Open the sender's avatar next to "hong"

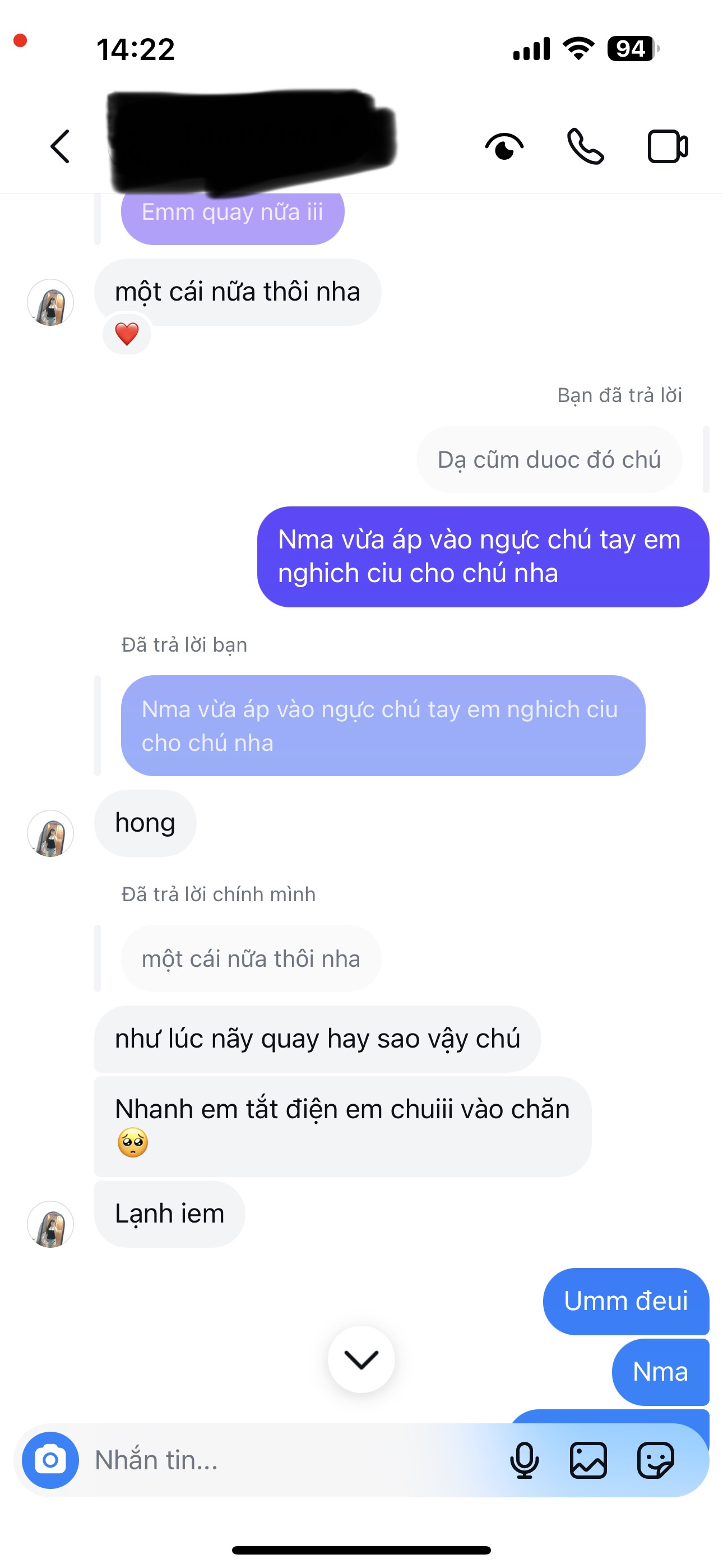(50, 833)
